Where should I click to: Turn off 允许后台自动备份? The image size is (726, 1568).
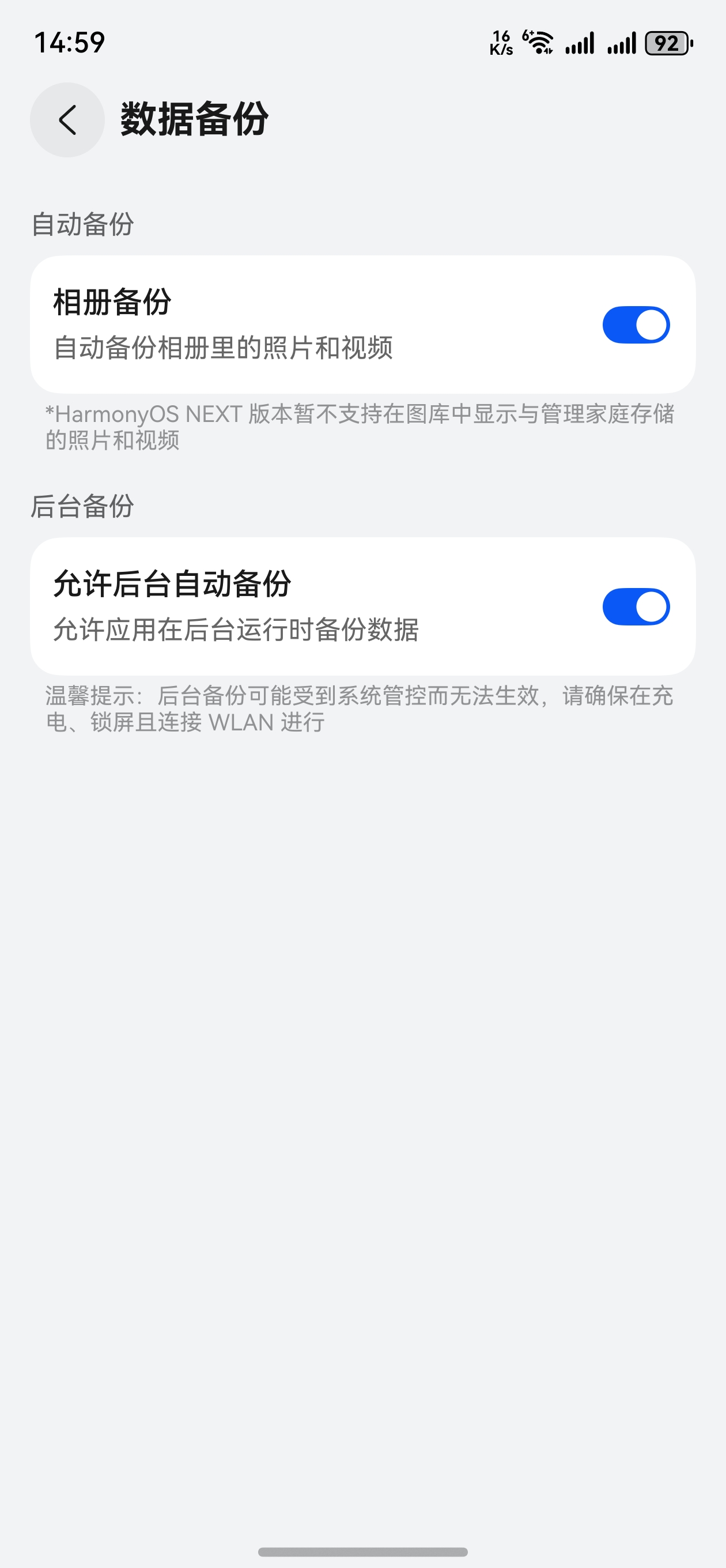click(x=636, y=606)
